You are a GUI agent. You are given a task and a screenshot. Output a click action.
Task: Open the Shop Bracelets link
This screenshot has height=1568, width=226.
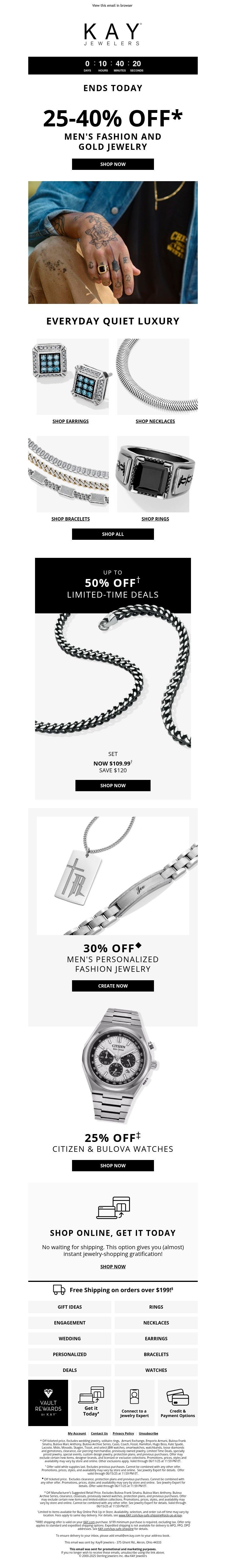coord(70,519)
